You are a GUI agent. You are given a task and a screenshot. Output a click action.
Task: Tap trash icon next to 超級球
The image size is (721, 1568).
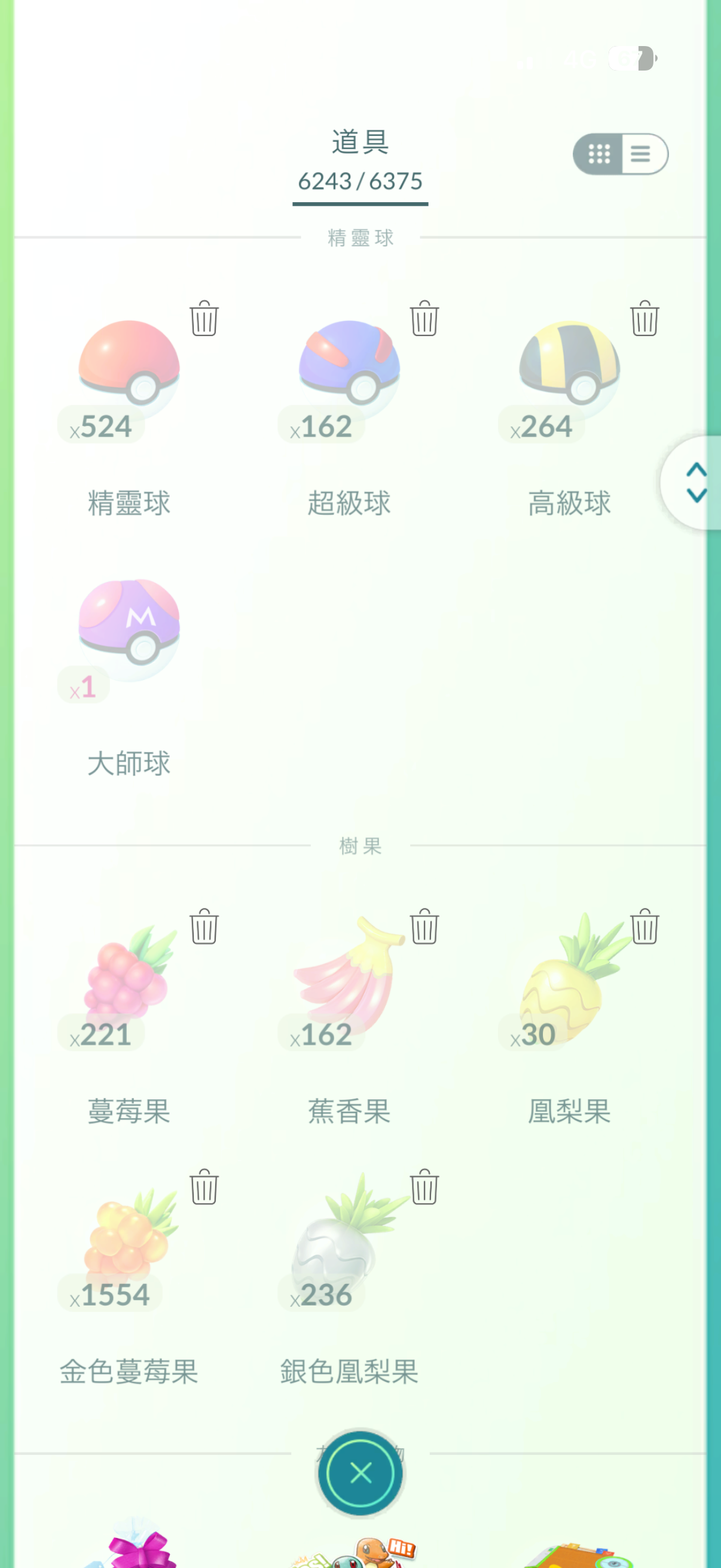click(x=424, y=318)
